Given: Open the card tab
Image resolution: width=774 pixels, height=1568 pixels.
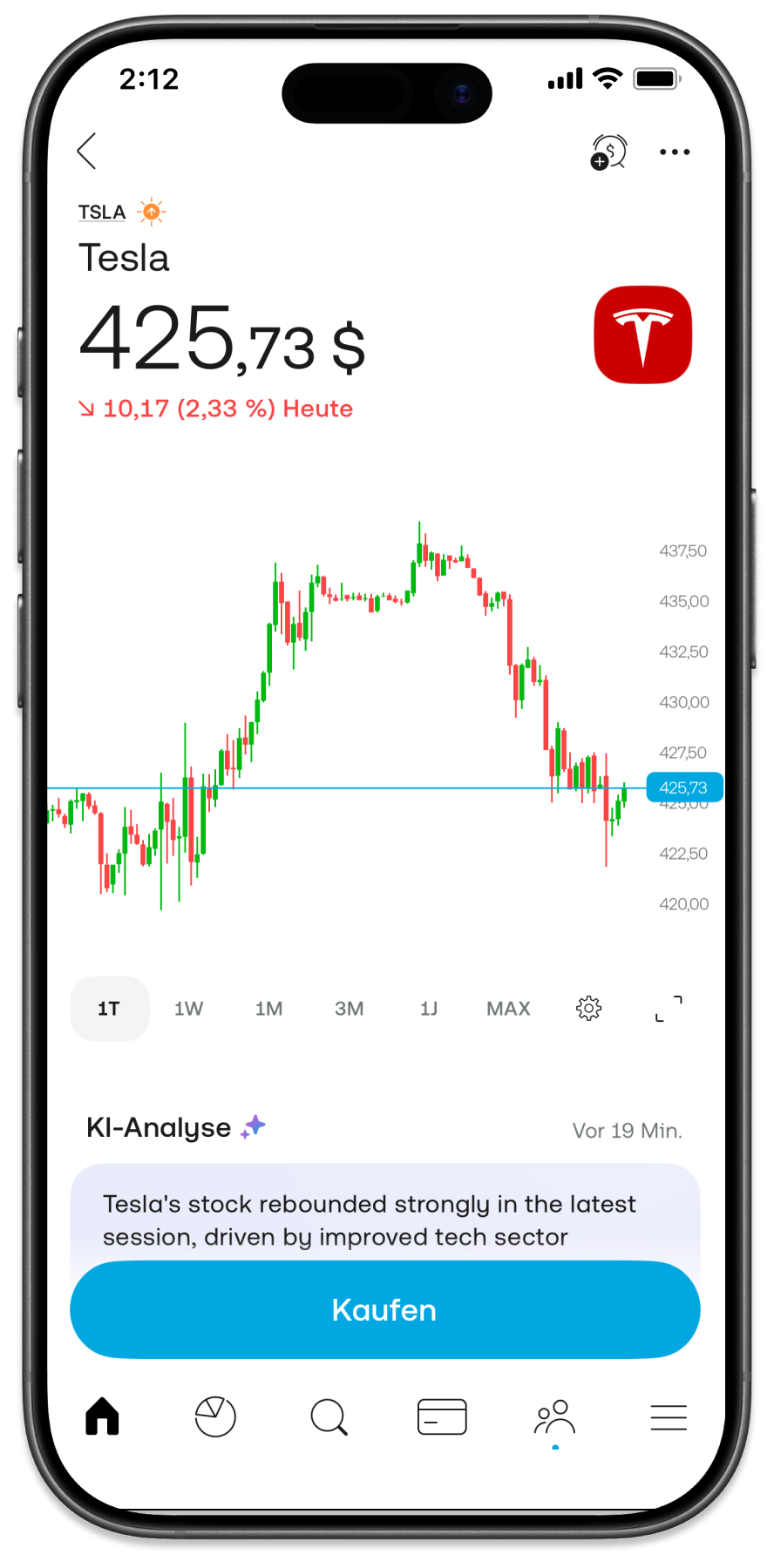Looking at the screenshot, I should click(x=442, y=1416).
